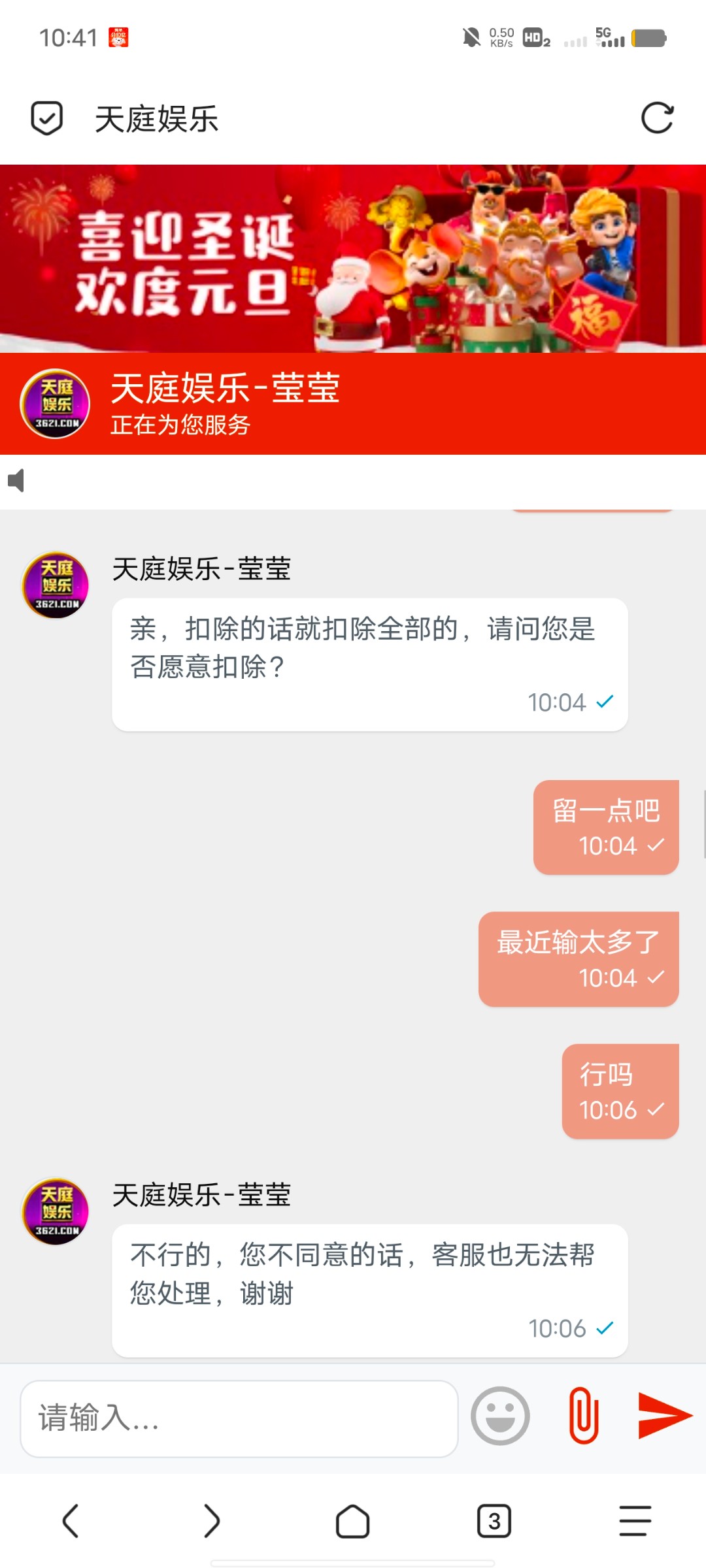The height and width of the screenshot is (1568, 706).
Task: Go back using the browser back arrow
Action: [x=72, y=1522]
